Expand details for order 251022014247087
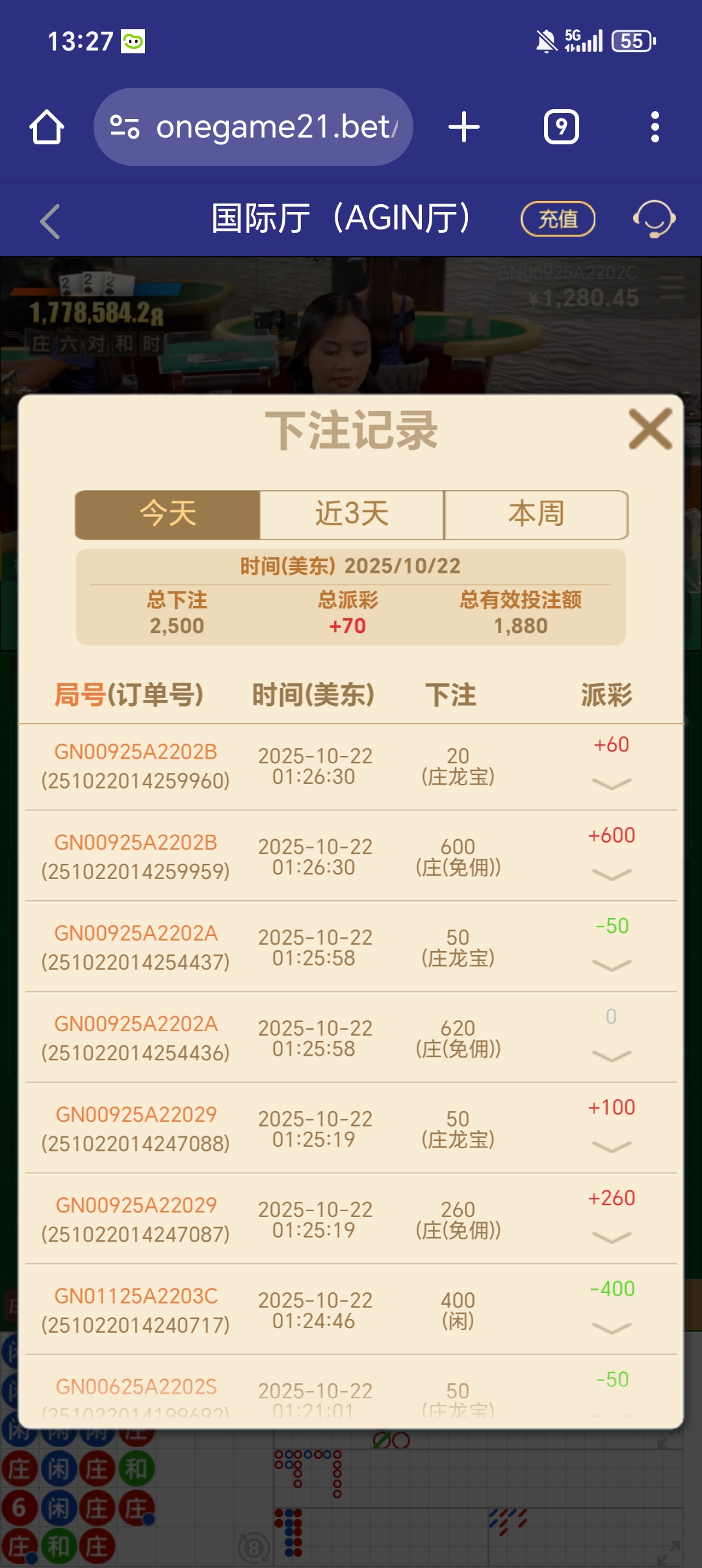 click(x=611, y=1237)
